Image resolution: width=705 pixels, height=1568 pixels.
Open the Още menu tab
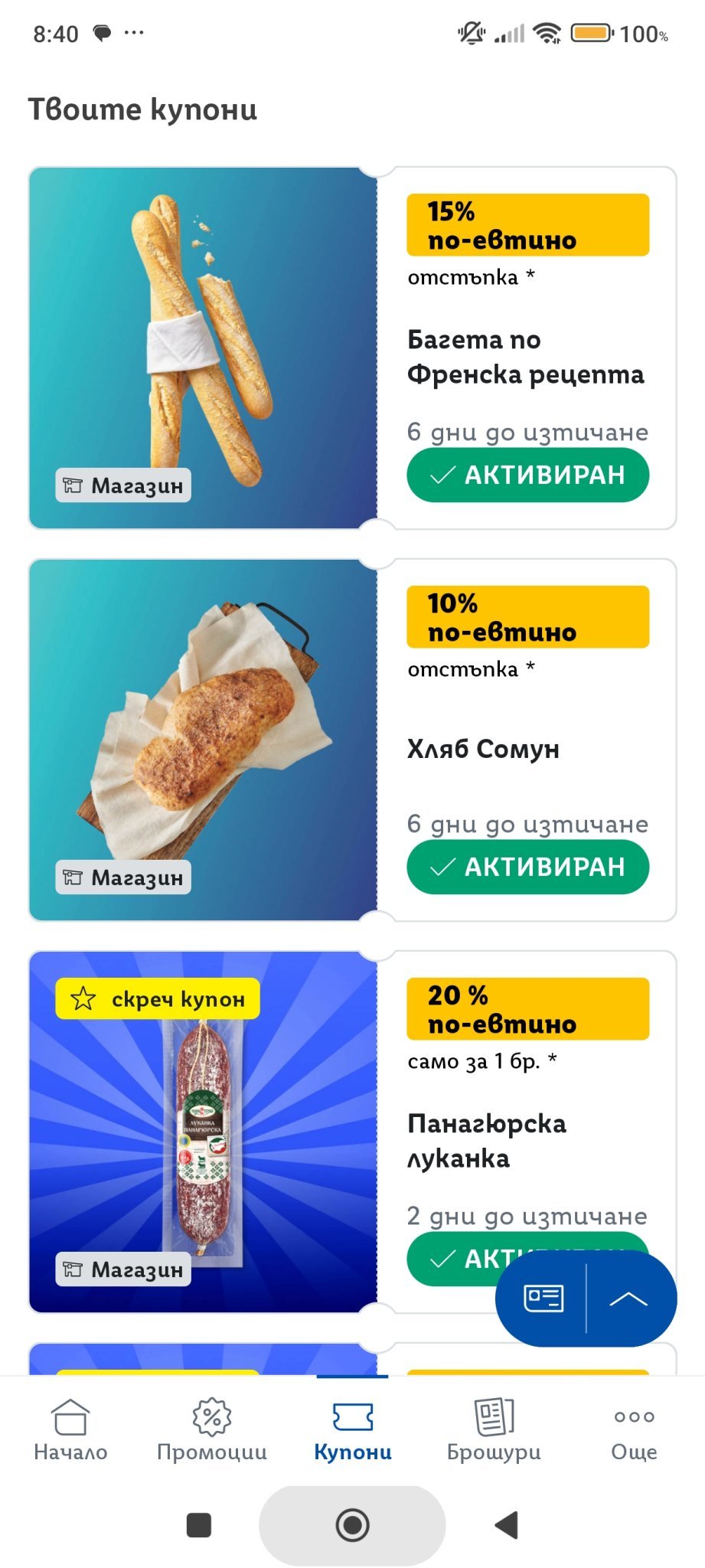[x=634, y=1429]
